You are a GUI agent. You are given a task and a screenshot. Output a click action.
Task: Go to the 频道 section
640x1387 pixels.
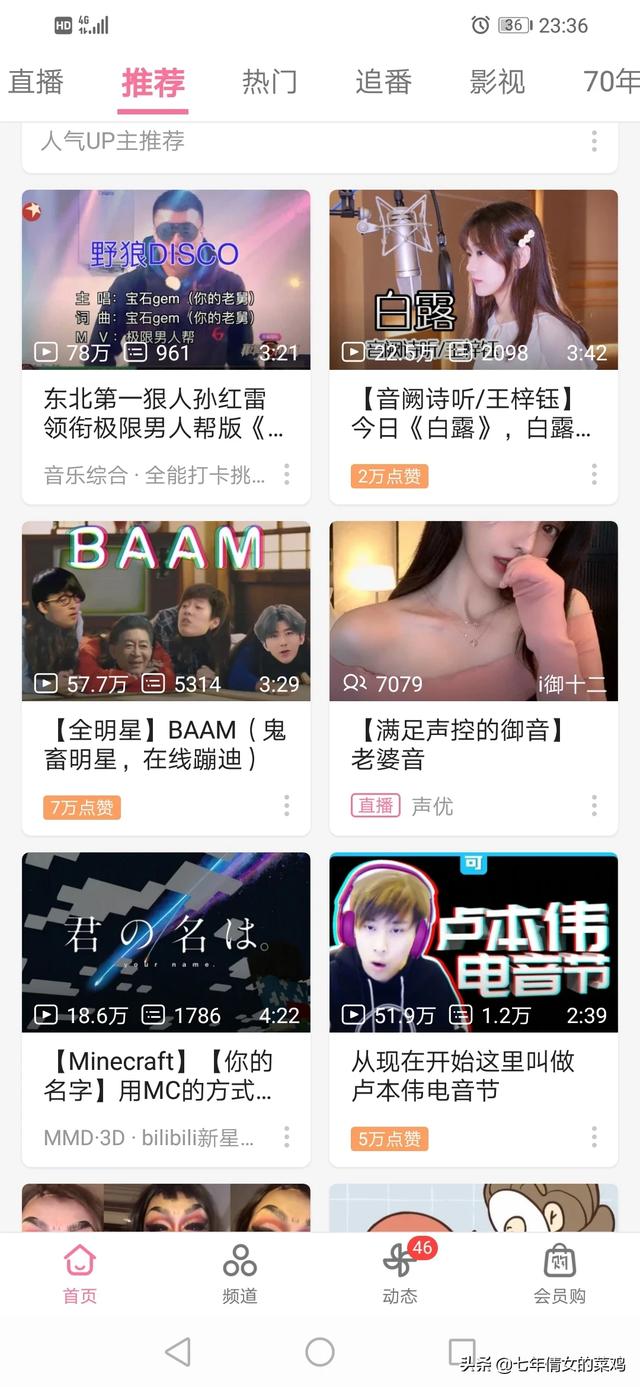coord(239,1274)
